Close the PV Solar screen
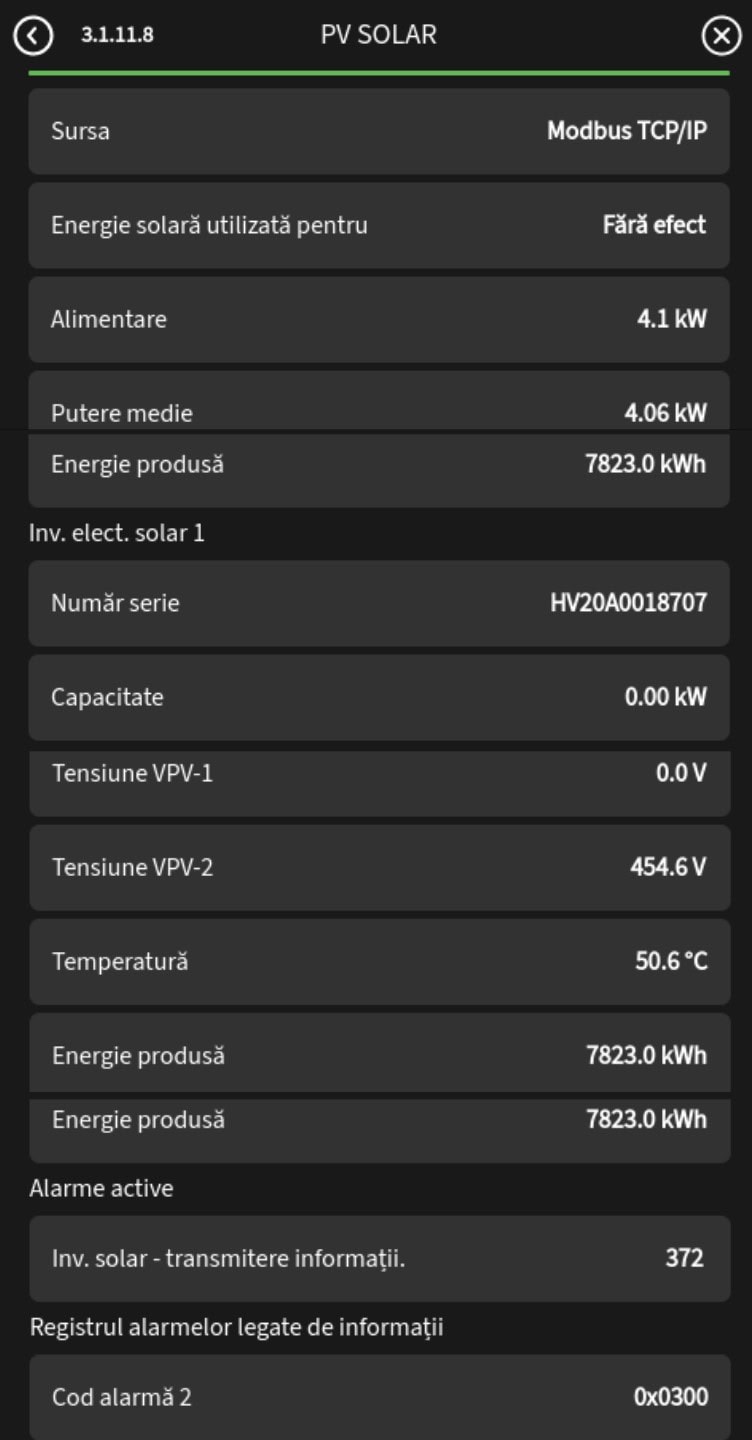This screenshot has width=752, height=1440. coord(721,36)
